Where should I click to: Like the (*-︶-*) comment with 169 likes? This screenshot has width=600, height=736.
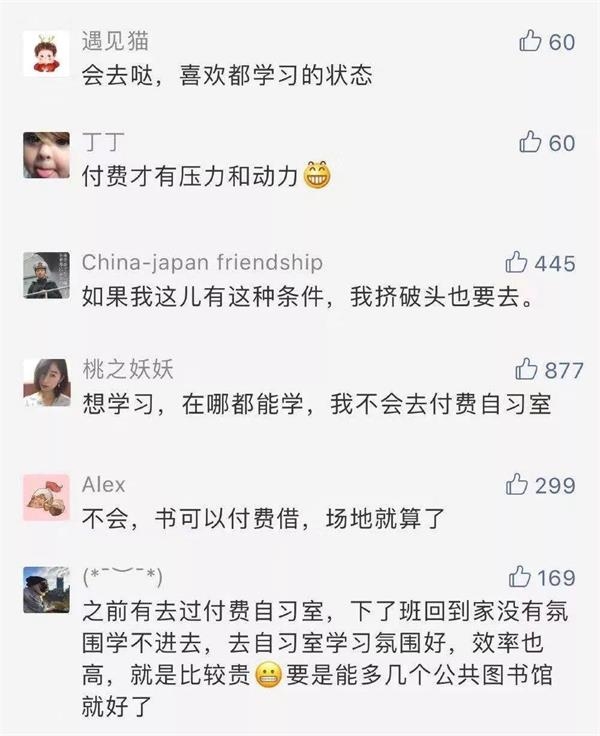tap(520, 576)
